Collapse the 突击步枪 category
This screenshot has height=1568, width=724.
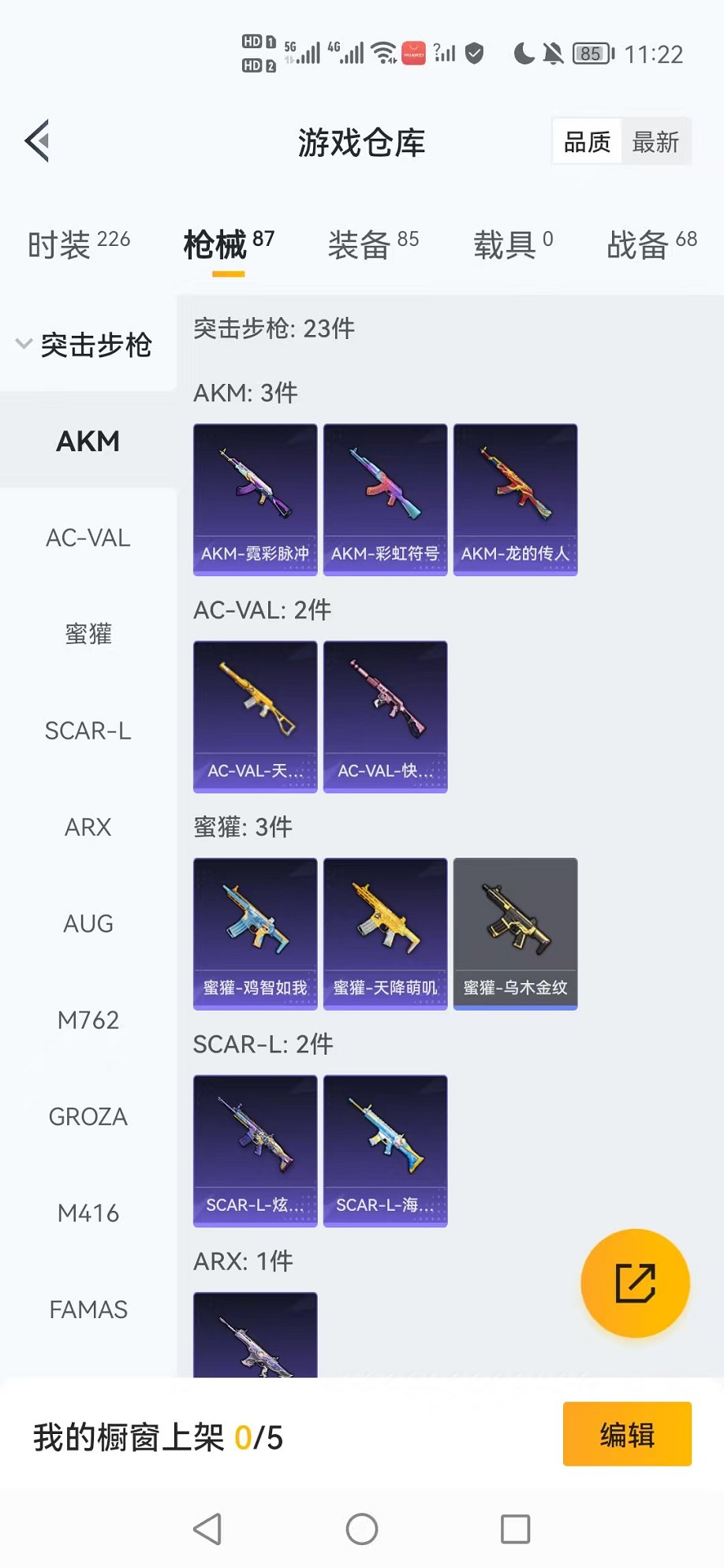coord(85,345)
